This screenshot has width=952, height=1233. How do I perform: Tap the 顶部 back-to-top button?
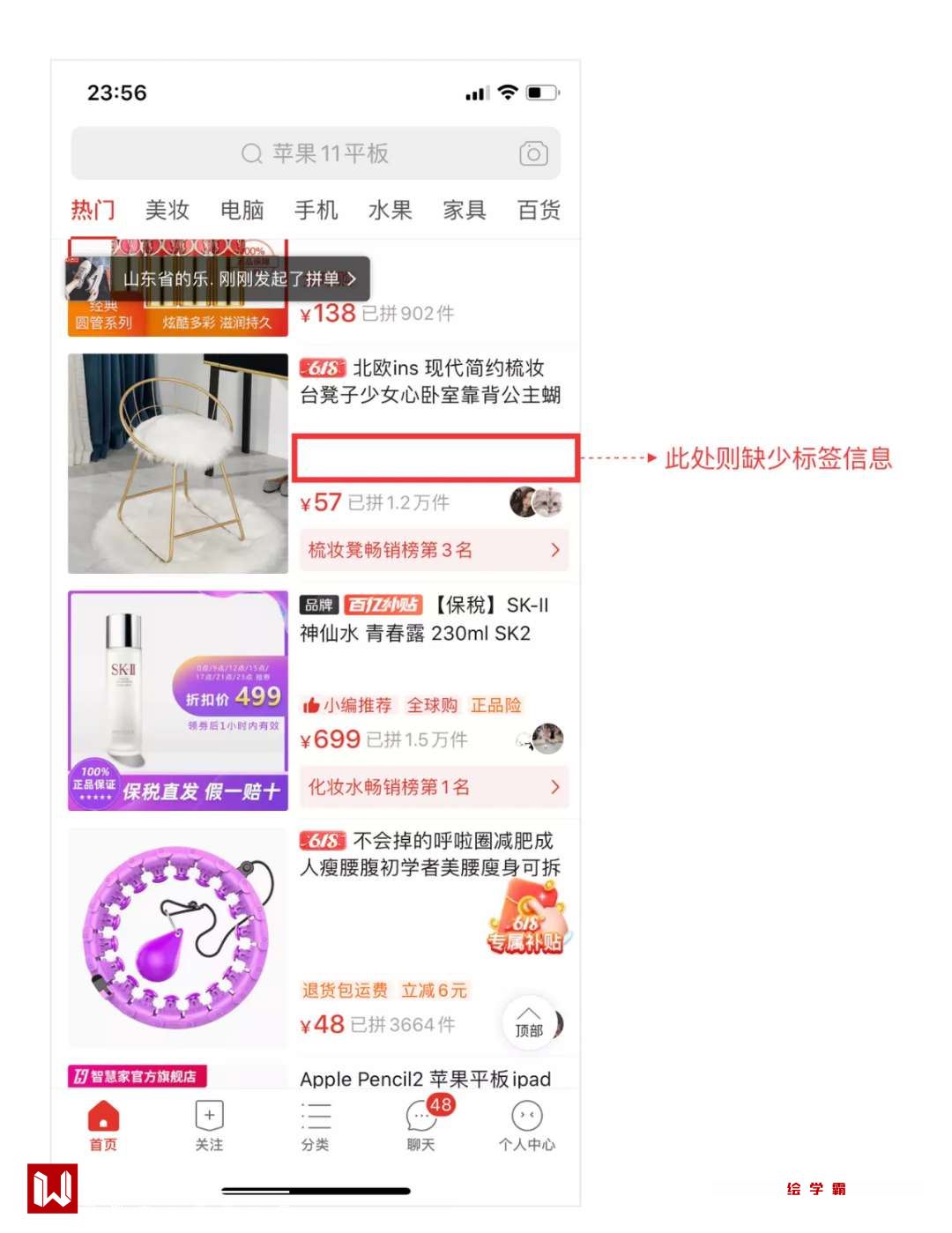[x=529, y=1022]
